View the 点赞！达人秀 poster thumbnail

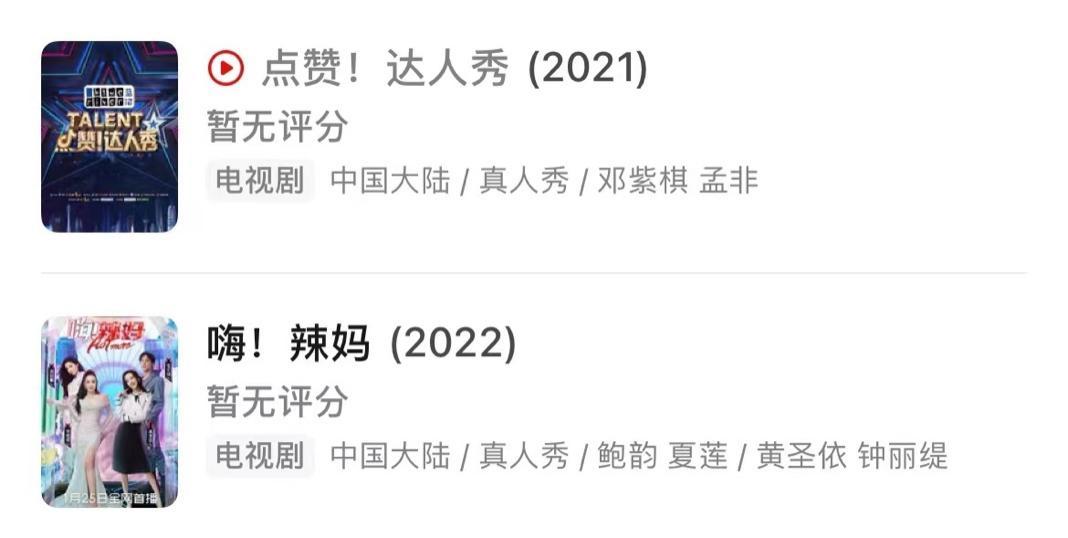[110, 136]
